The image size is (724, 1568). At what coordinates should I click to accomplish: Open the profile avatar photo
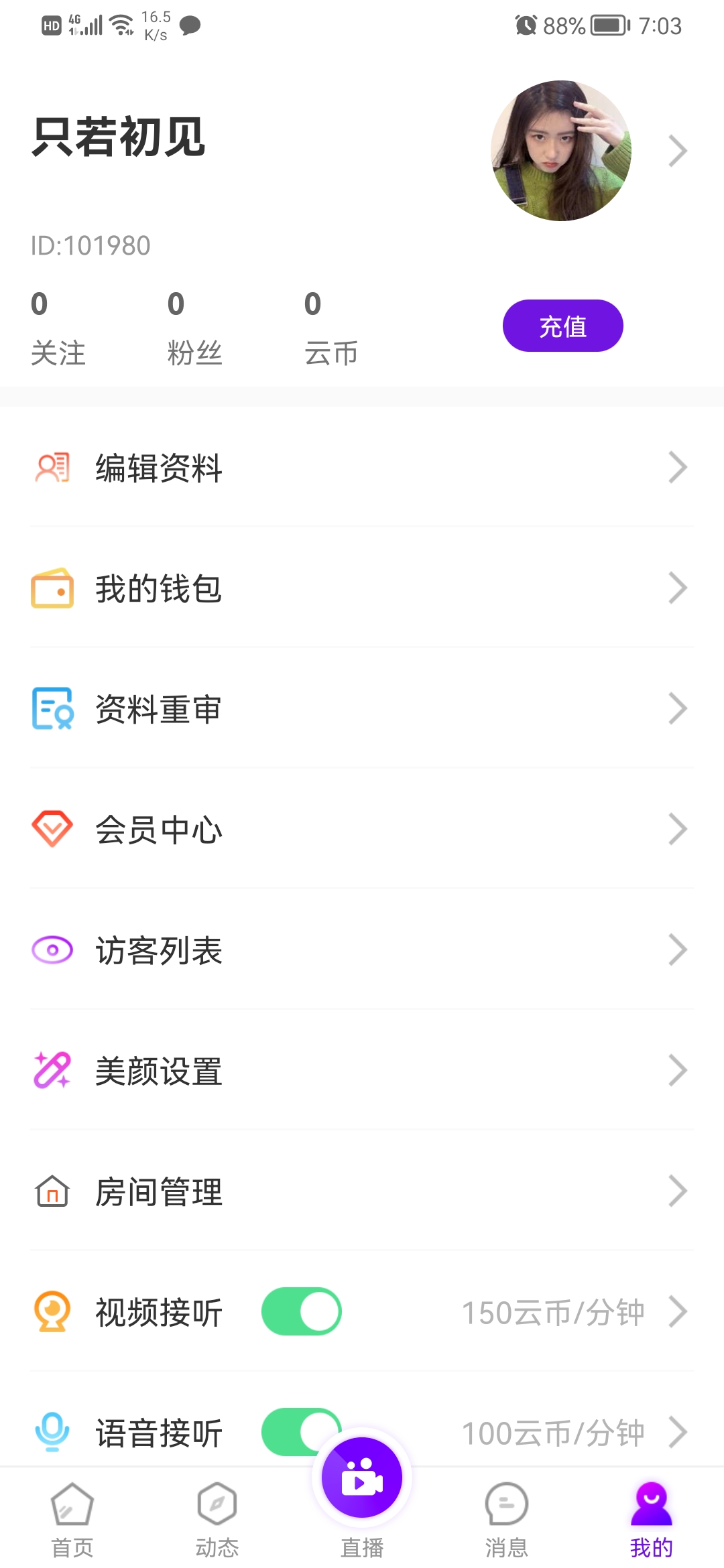561,151
